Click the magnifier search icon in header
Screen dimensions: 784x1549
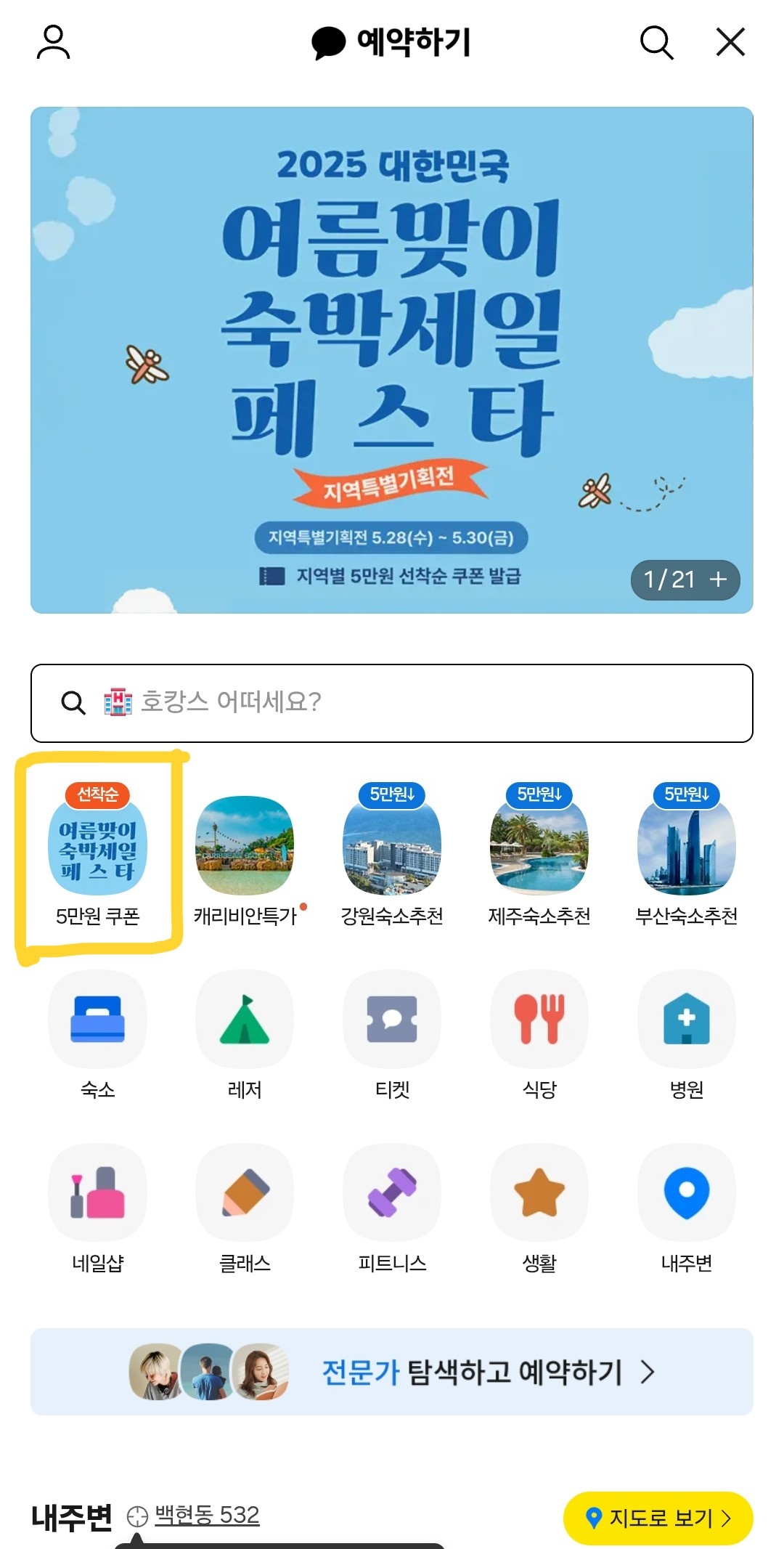coord(656,42)
